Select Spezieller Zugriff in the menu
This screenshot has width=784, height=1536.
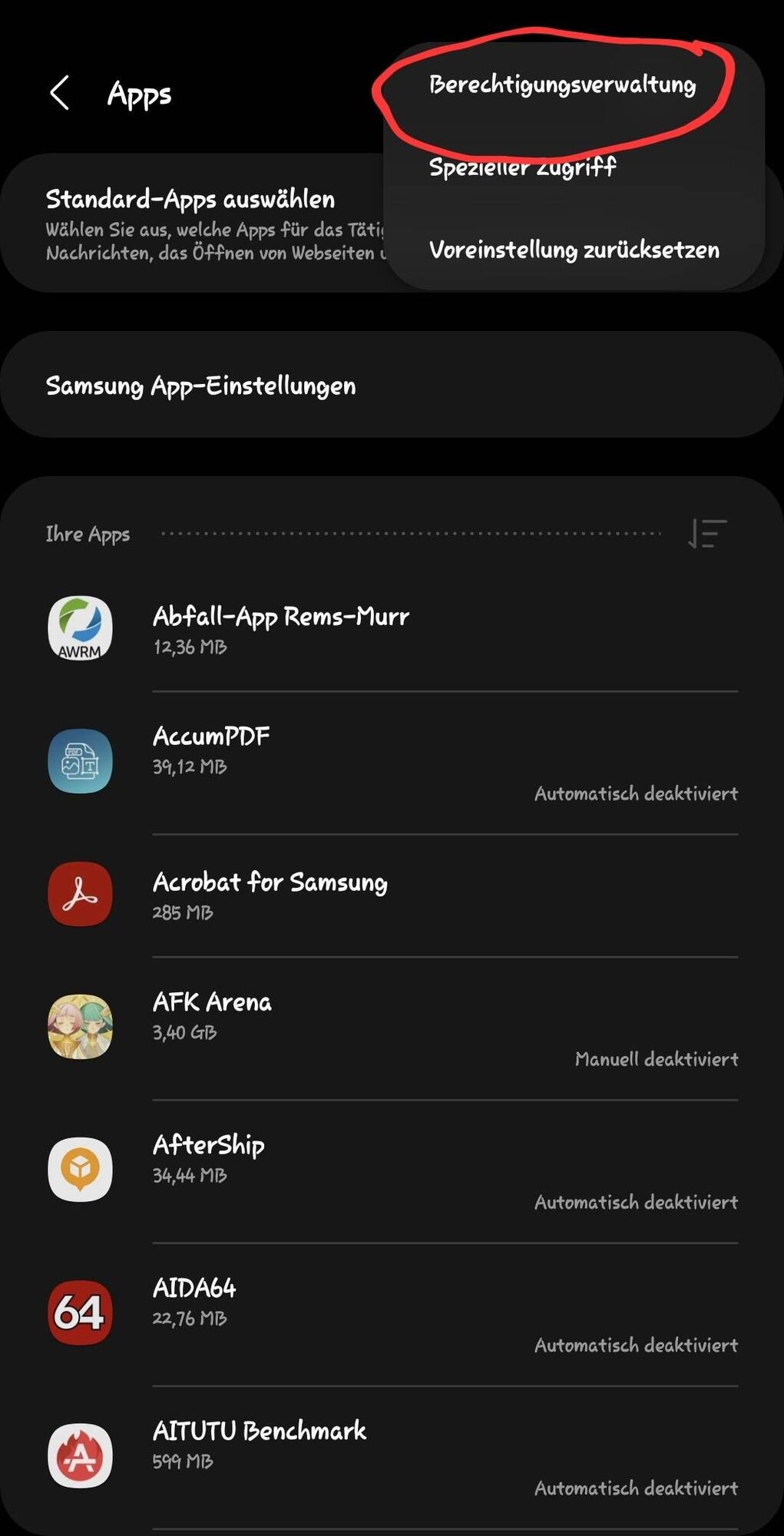coord(522,167)
